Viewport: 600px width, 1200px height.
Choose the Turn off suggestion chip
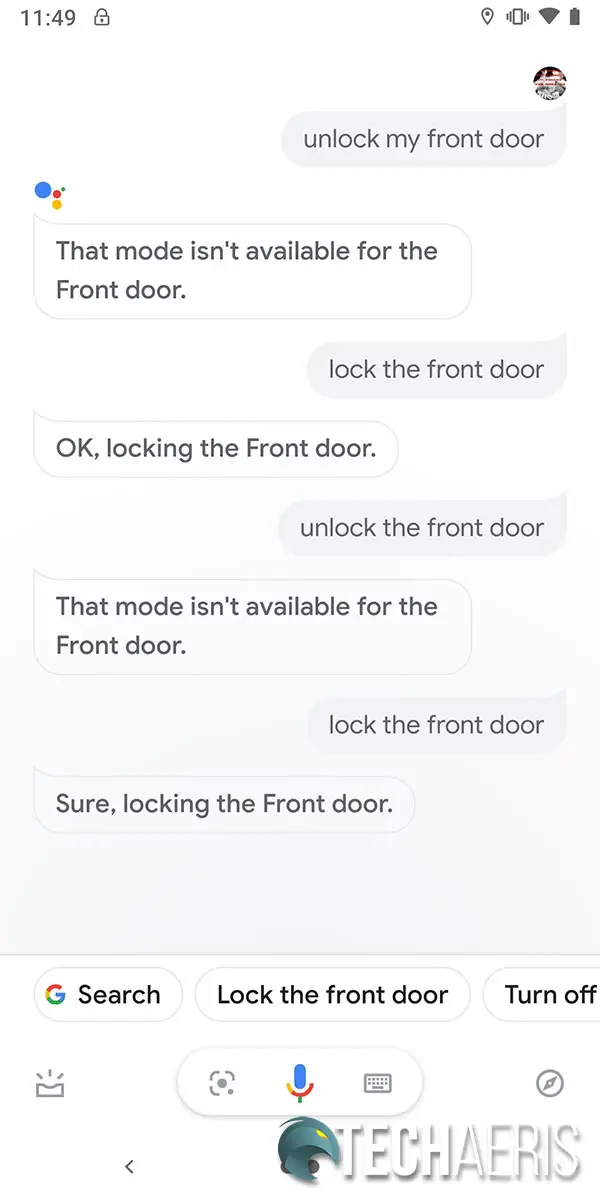[x=542, y=995]
